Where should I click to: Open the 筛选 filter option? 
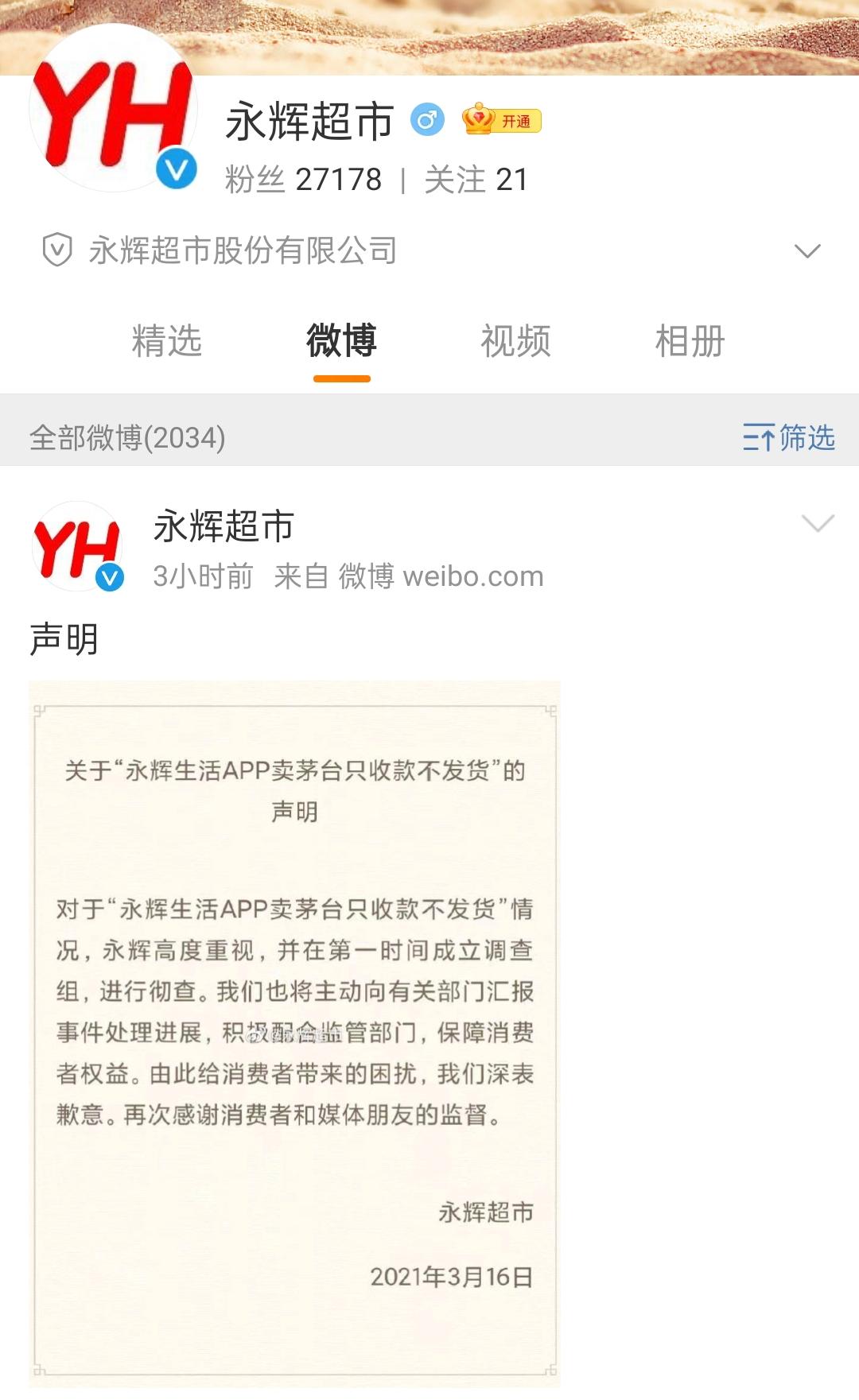(x=788, y=437)
